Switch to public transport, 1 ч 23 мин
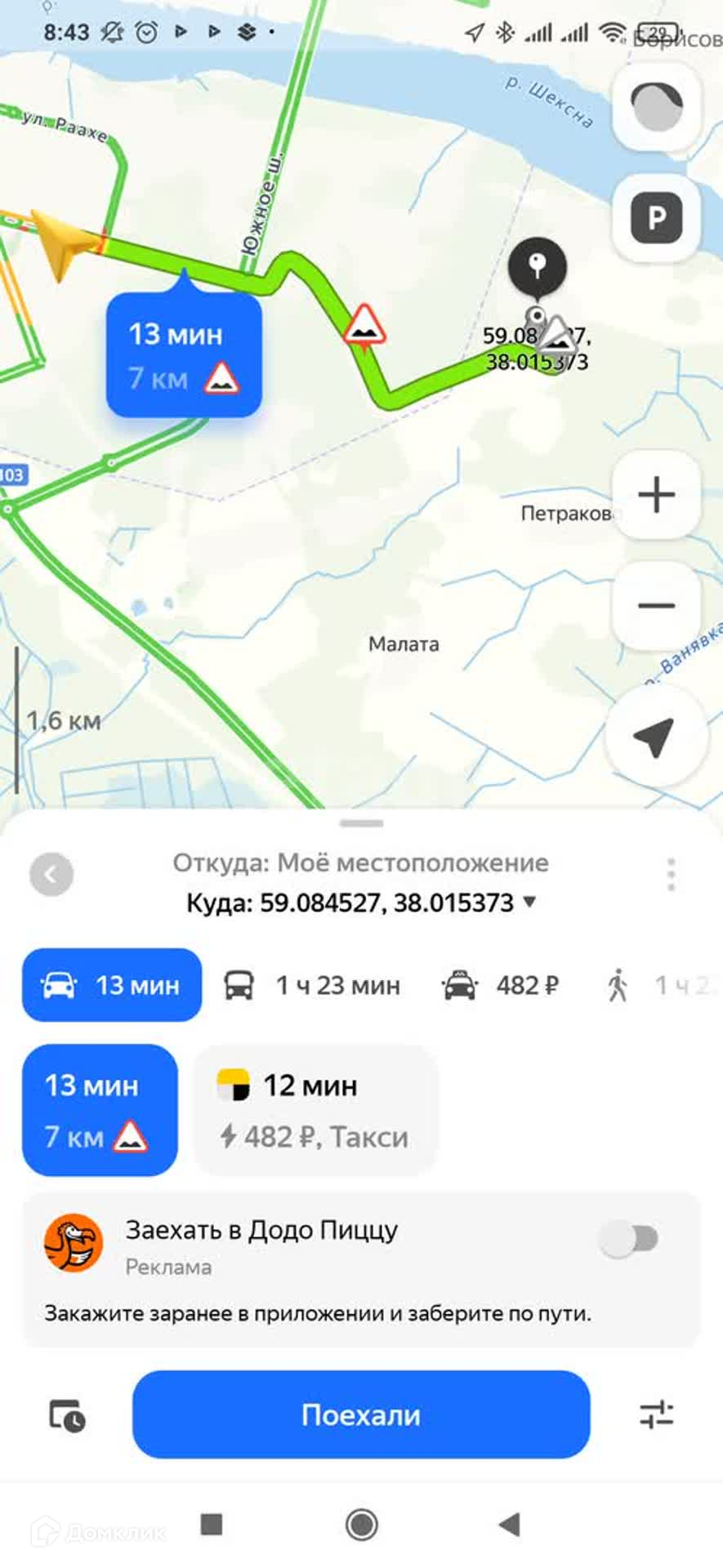Screen dimensions: 723x1568 coord(313,986)
